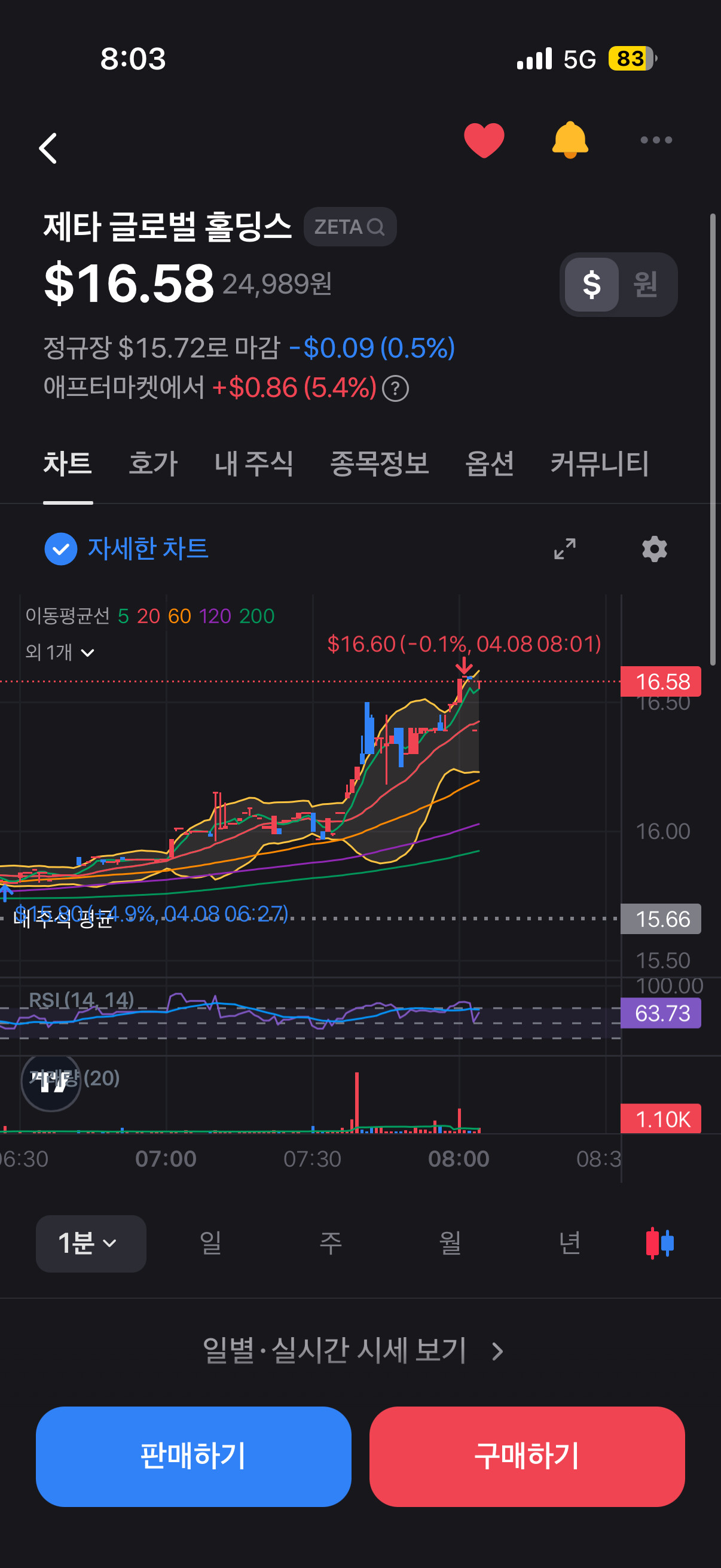Image resolution: width=721 pixels, height=1568 pixels.
Task: Expand the 외 1개 indicator list
Action: pyautogui.click(x=60, y=653)
